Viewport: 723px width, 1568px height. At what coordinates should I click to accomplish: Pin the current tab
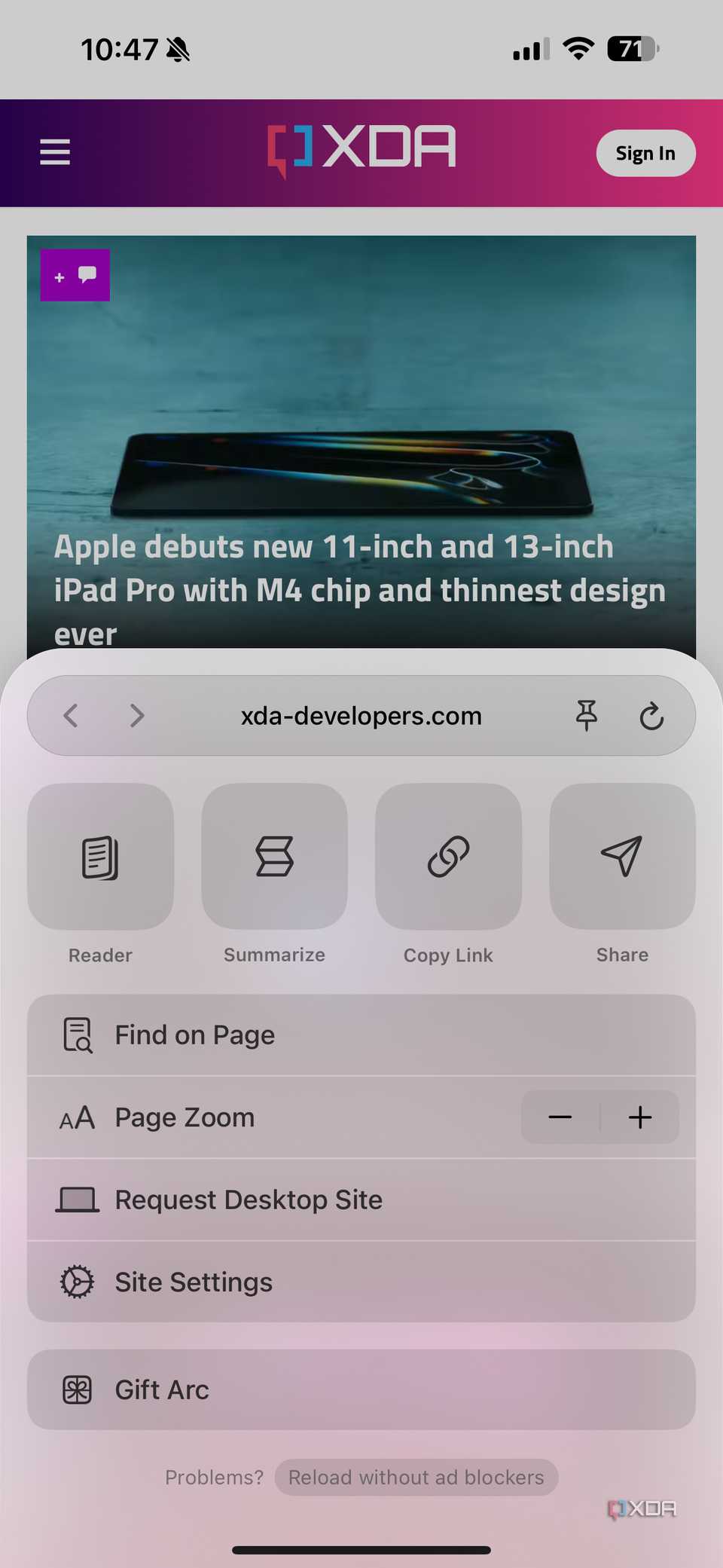(587, 715)
